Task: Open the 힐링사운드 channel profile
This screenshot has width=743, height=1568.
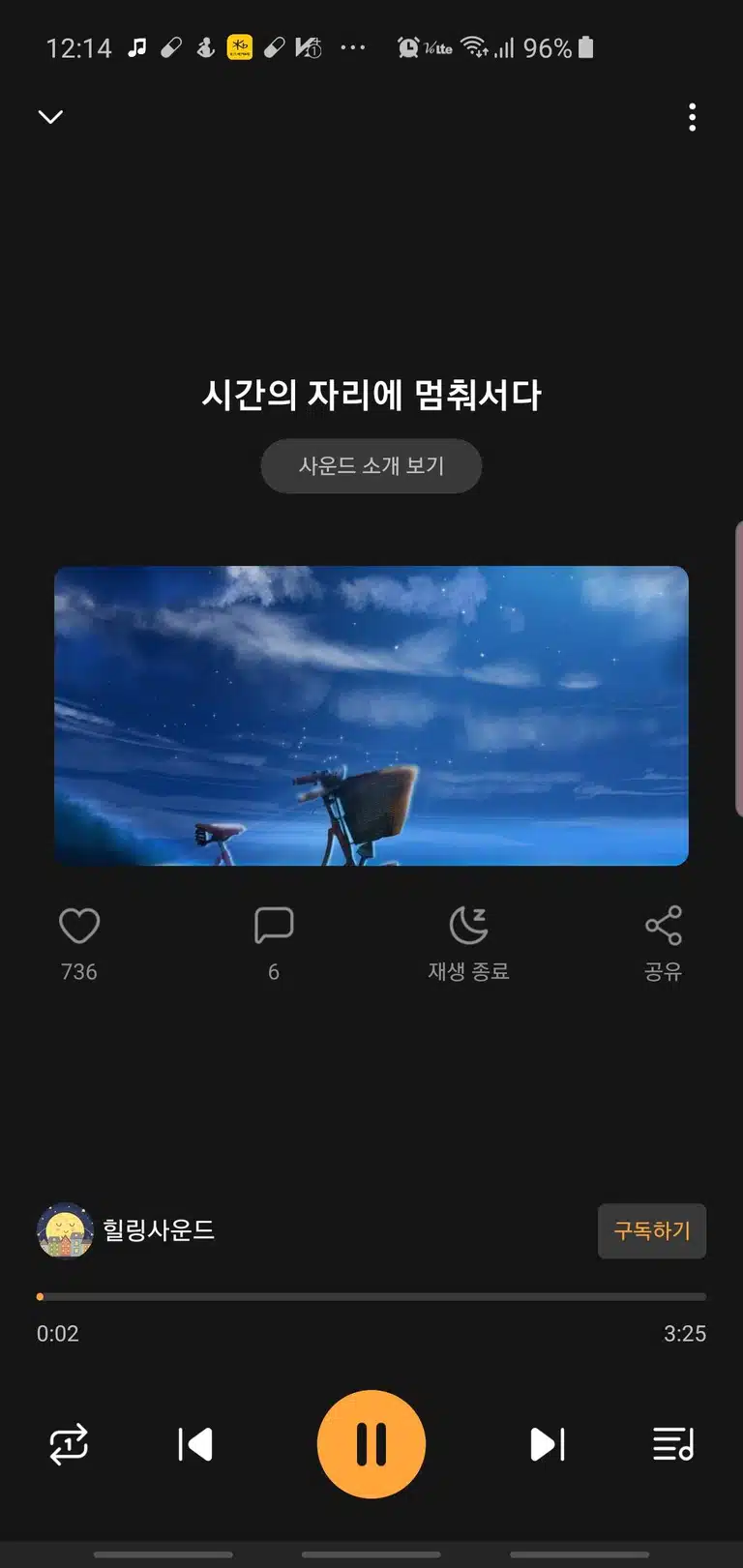Action: click(x=127, y=1230)
